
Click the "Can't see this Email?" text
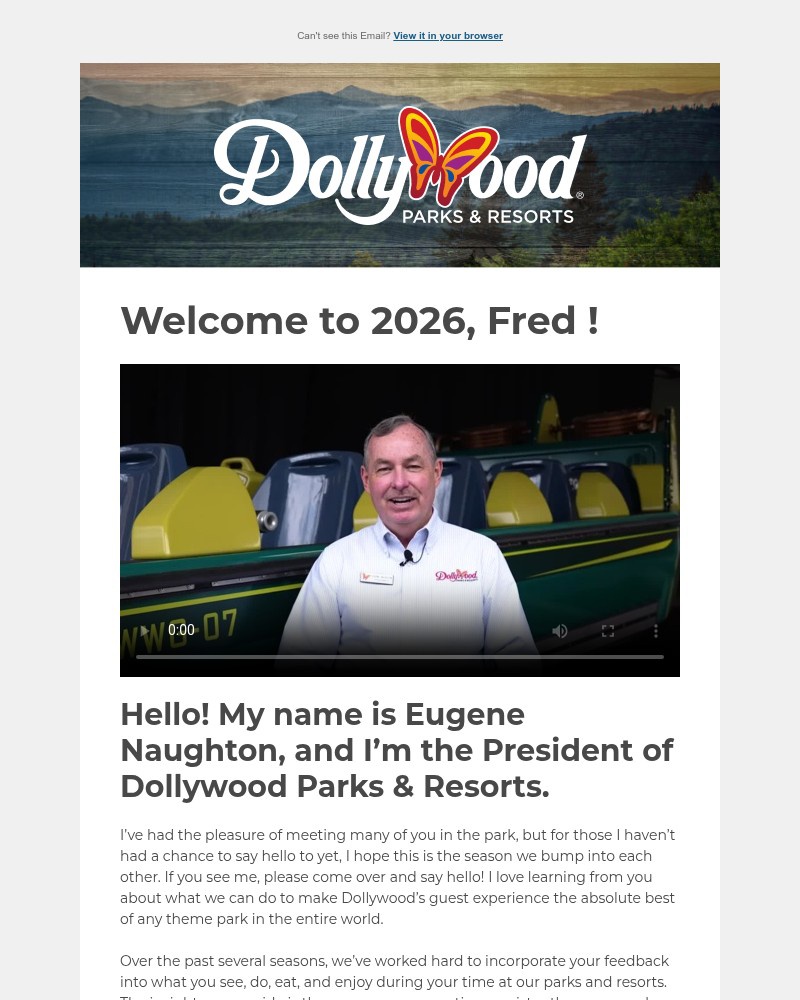[x=344, y=36]
